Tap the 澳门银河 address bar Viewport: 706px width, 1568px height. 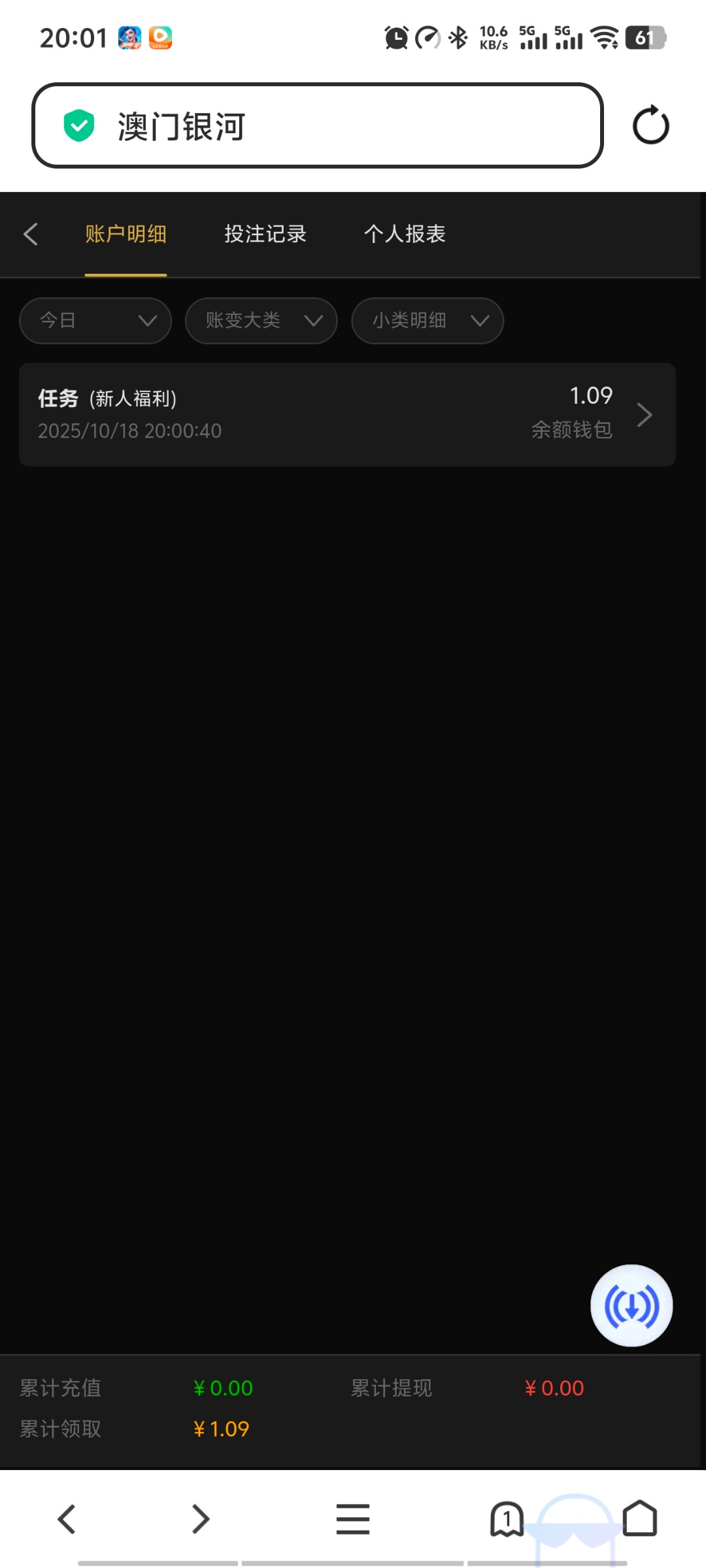click(317, 125)
